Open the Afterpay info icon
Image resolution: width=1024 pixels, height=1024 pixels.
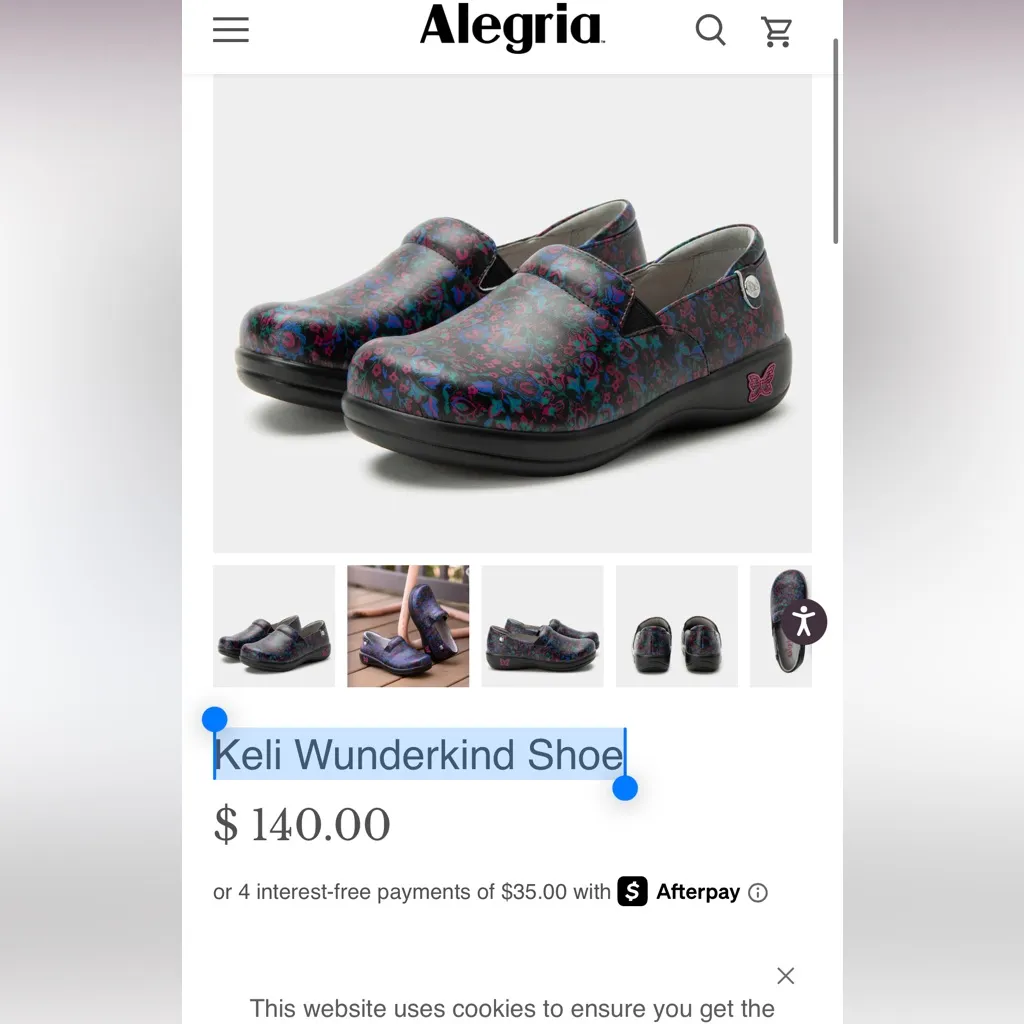tap(758, 893)
